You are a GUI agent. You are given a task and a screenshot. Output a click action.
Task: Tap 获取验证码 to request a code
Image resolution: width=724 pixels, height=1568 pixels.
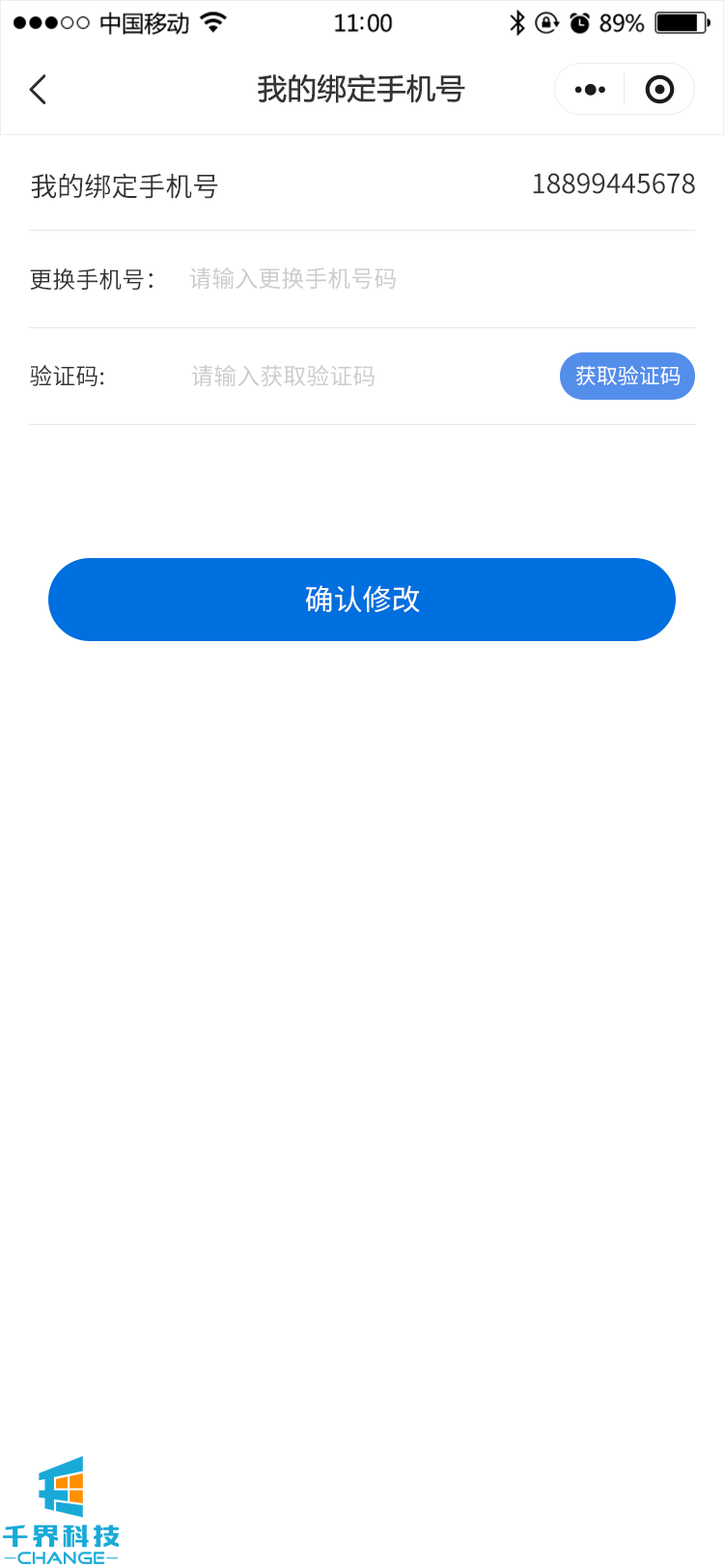(627, 376)
